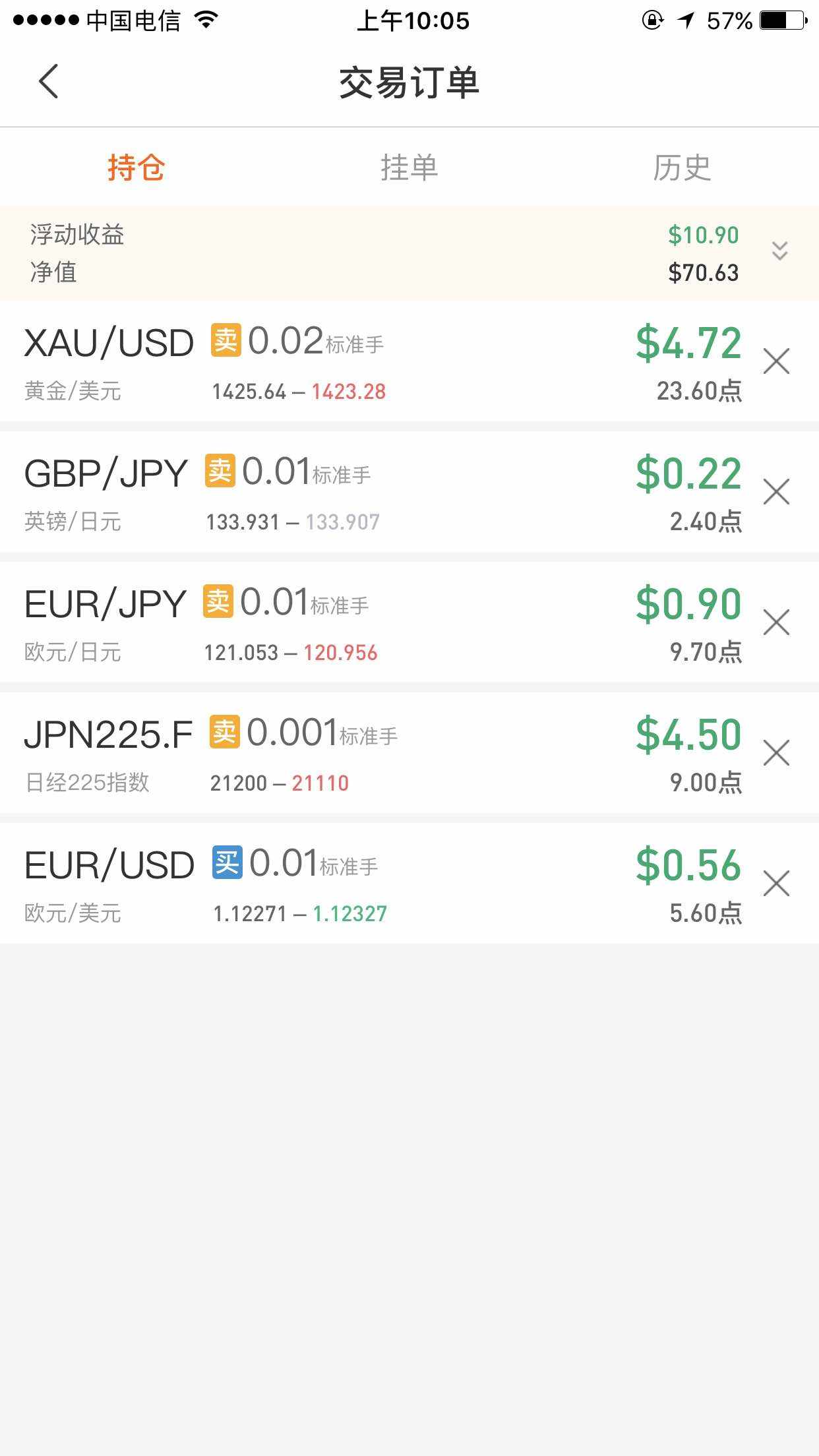Go back from 交易订单 screen
The width and height of the screenshot is (819, 1456).
[x=49, y=82]
